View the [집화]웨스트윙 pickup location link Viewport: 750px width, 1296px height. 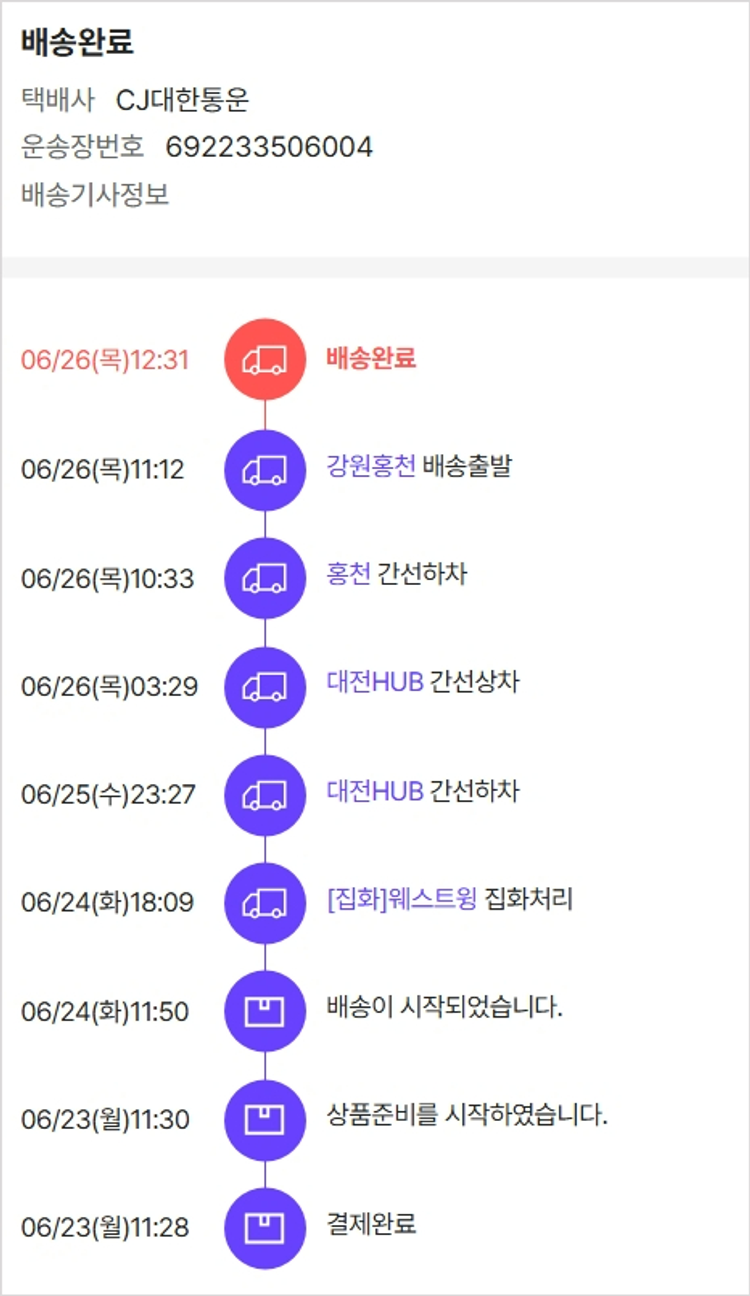[401, 899]
